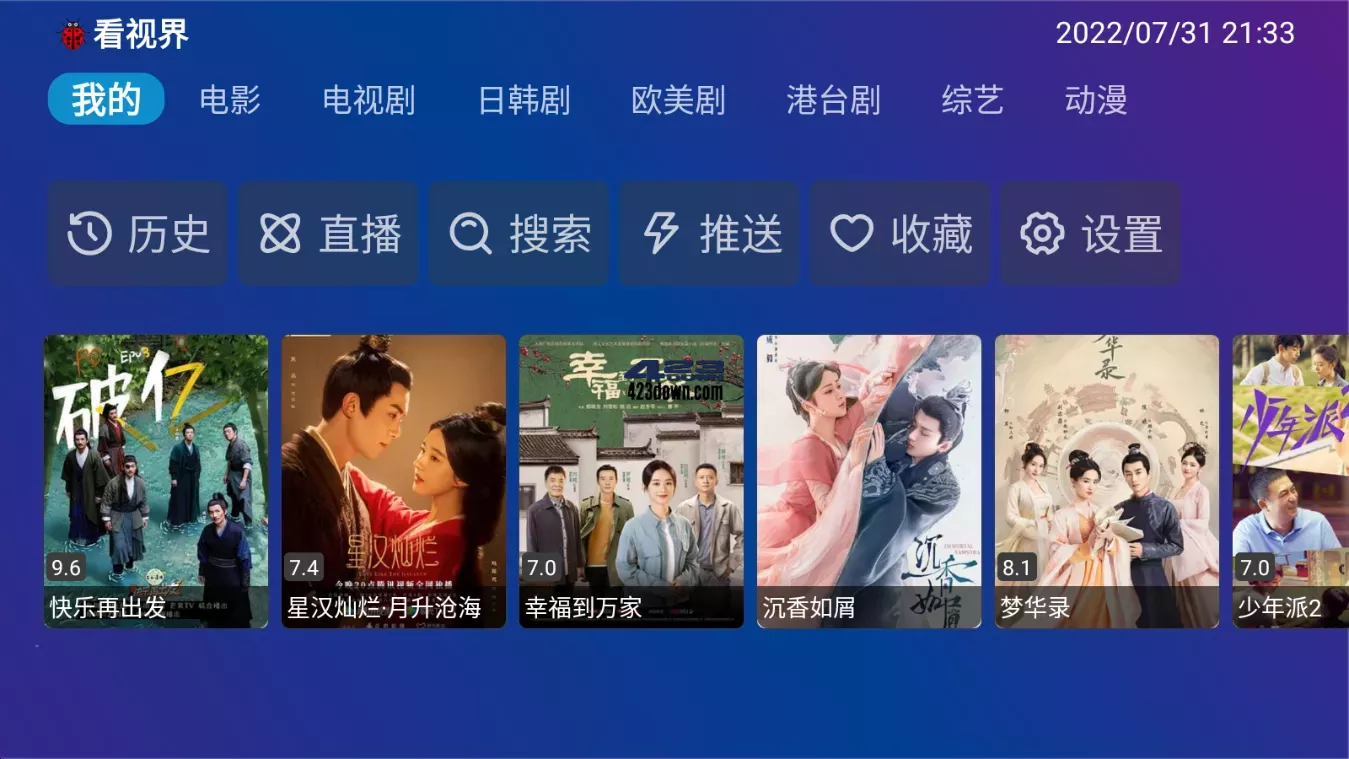Screen dimensions: 1349x759
Task: Open 历史 watch history
Action: point(138,234)
